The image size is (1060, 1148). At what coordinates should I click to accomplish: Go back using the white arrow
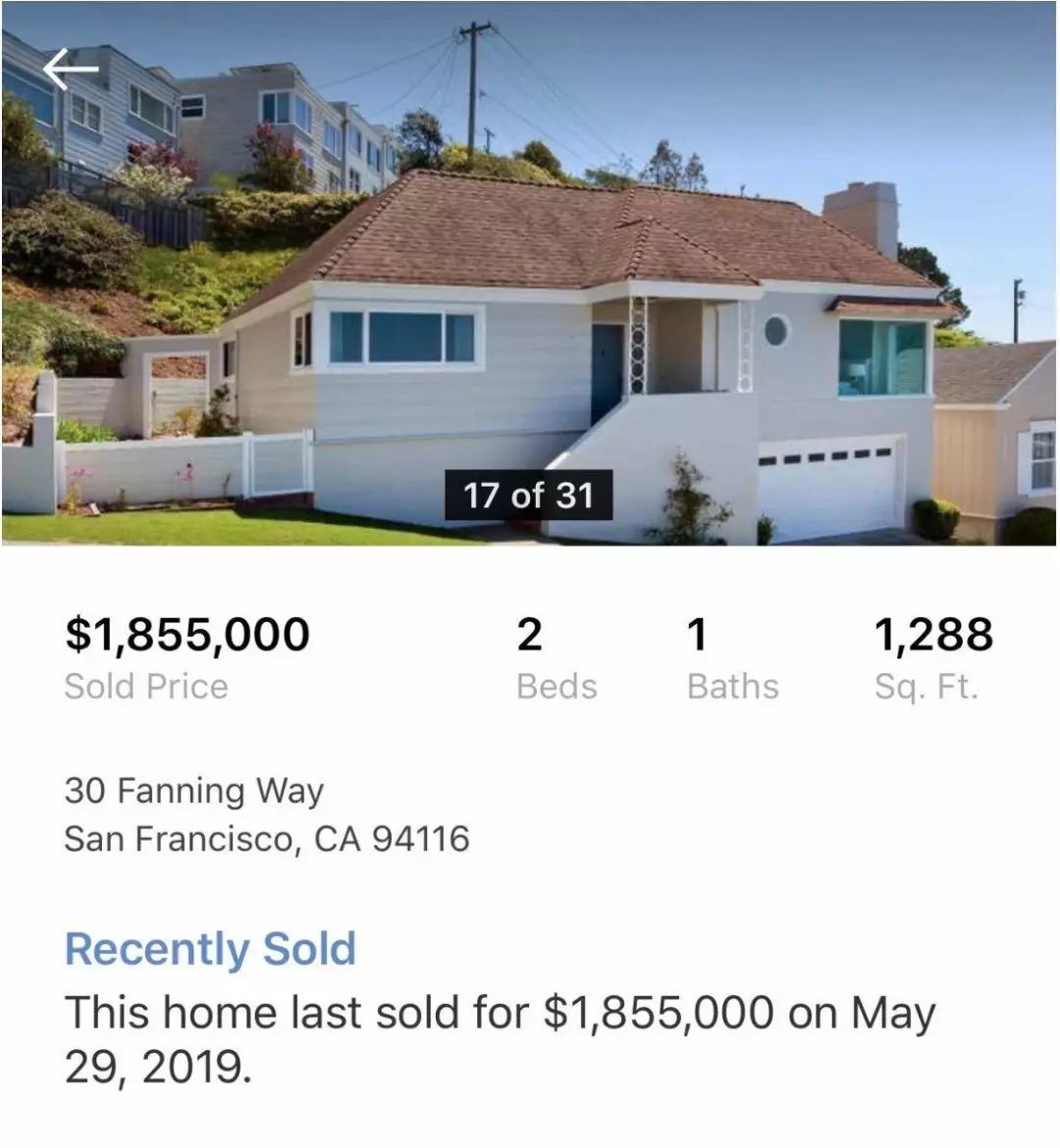pos(71,70)
